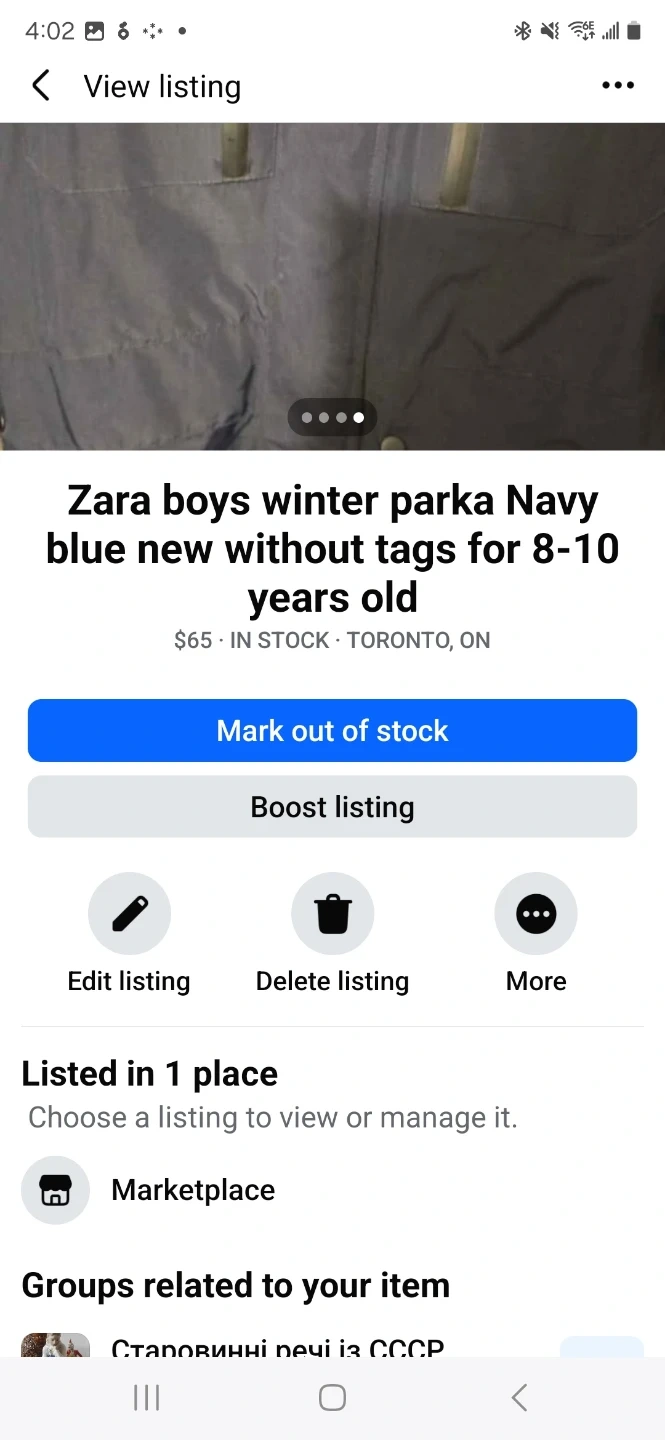The image size is (665, 1440).
Task: Go back from View listing
Action: tap(41, 86)
